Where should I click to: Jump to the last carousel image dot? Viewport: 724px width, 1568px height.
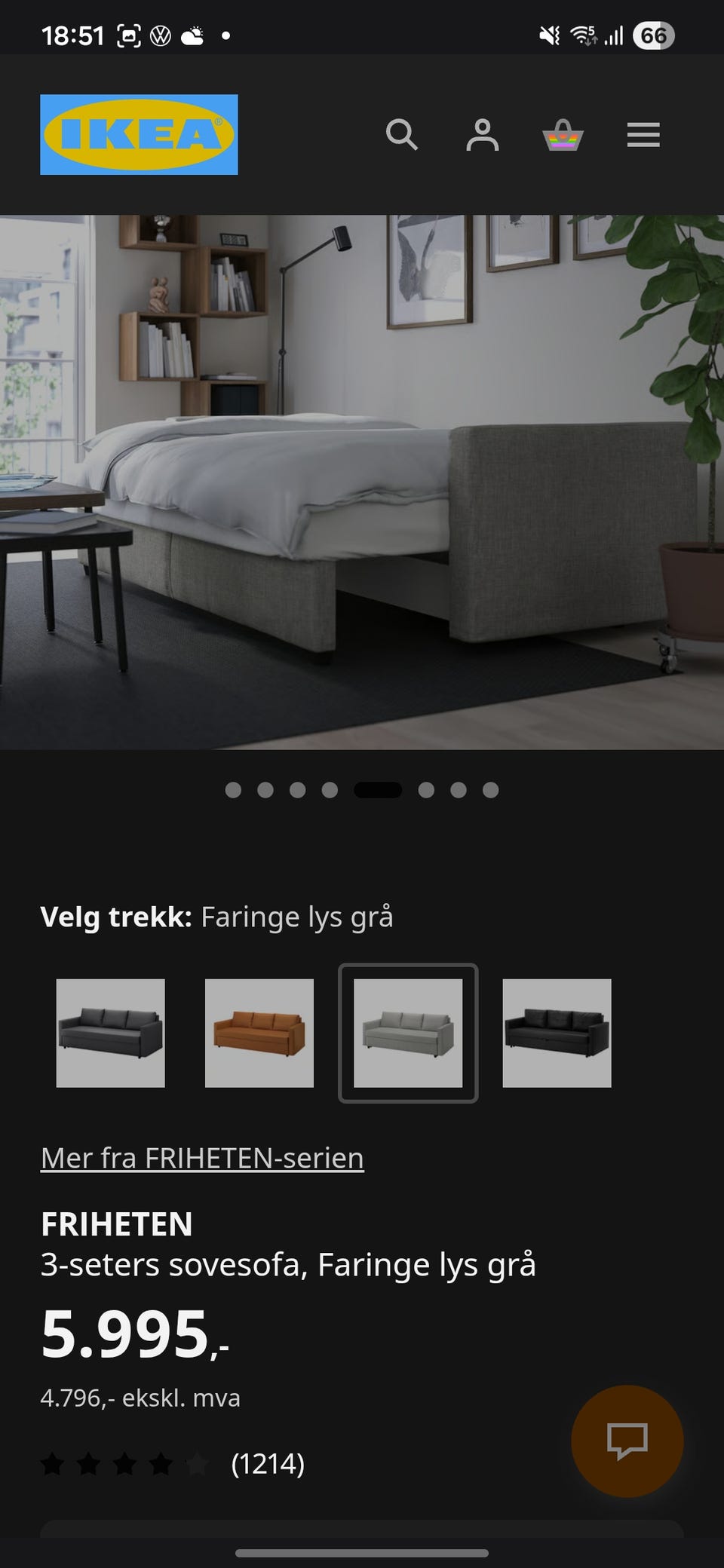click(x=491, y=791)
